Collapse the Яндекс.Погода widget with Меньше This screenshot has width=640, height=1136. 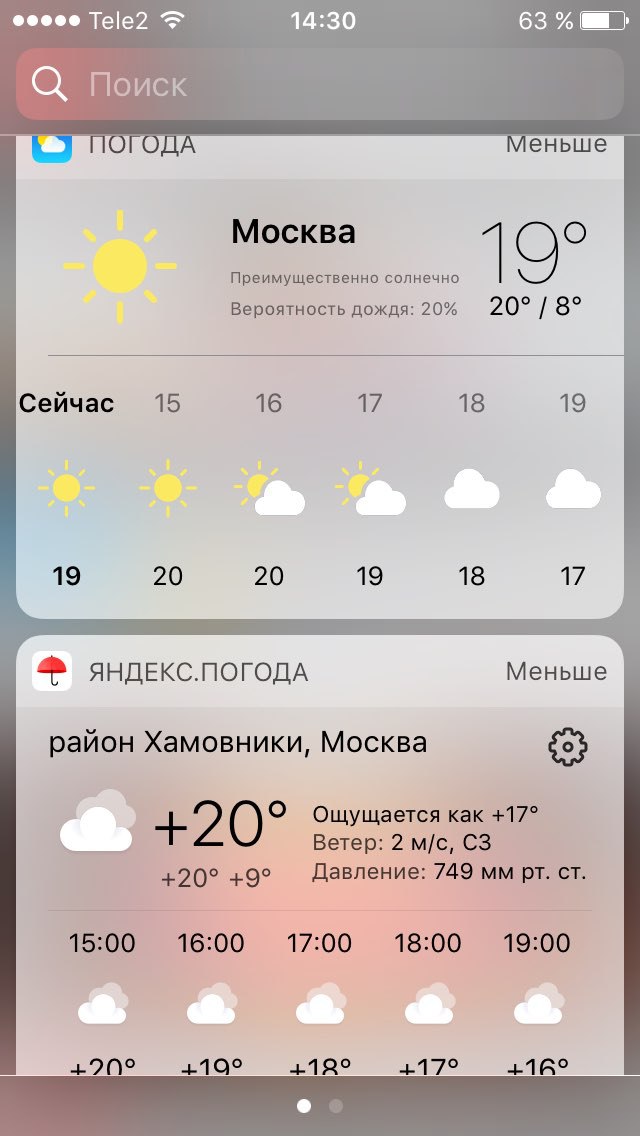click(556, 671)
